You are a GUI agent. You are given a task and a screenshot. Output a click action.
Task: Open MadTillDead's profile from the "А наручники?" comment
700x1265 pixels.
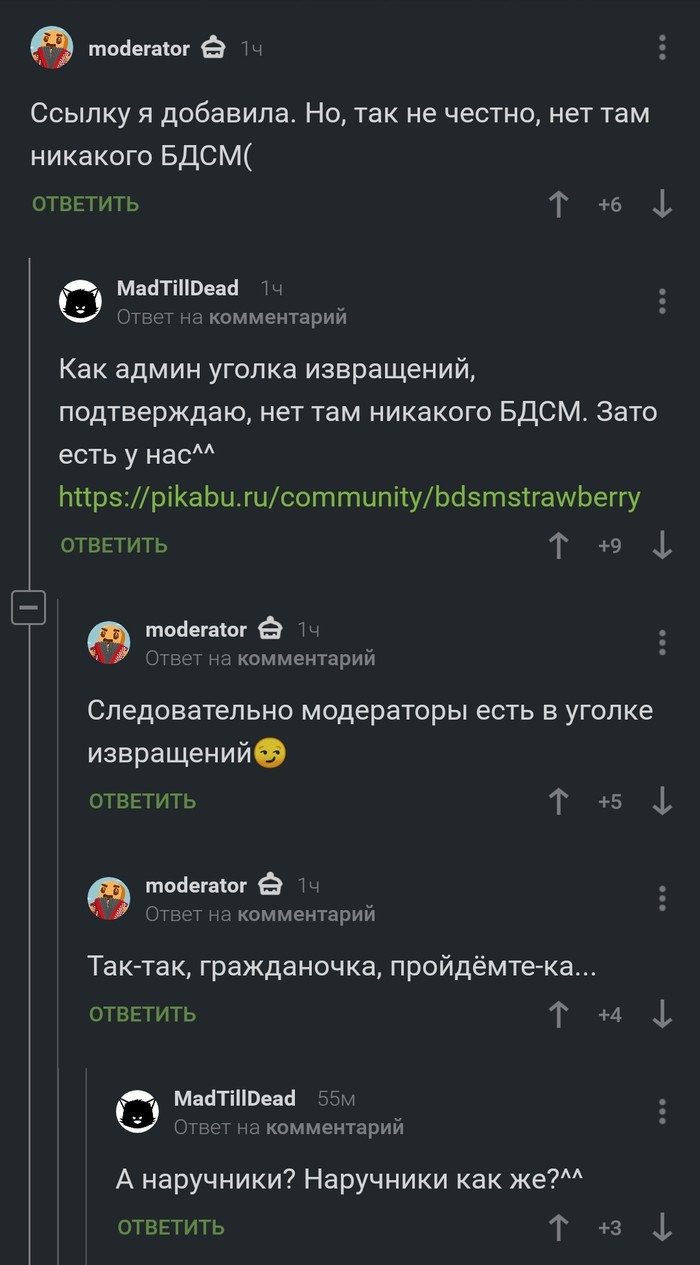(234, 1098)
